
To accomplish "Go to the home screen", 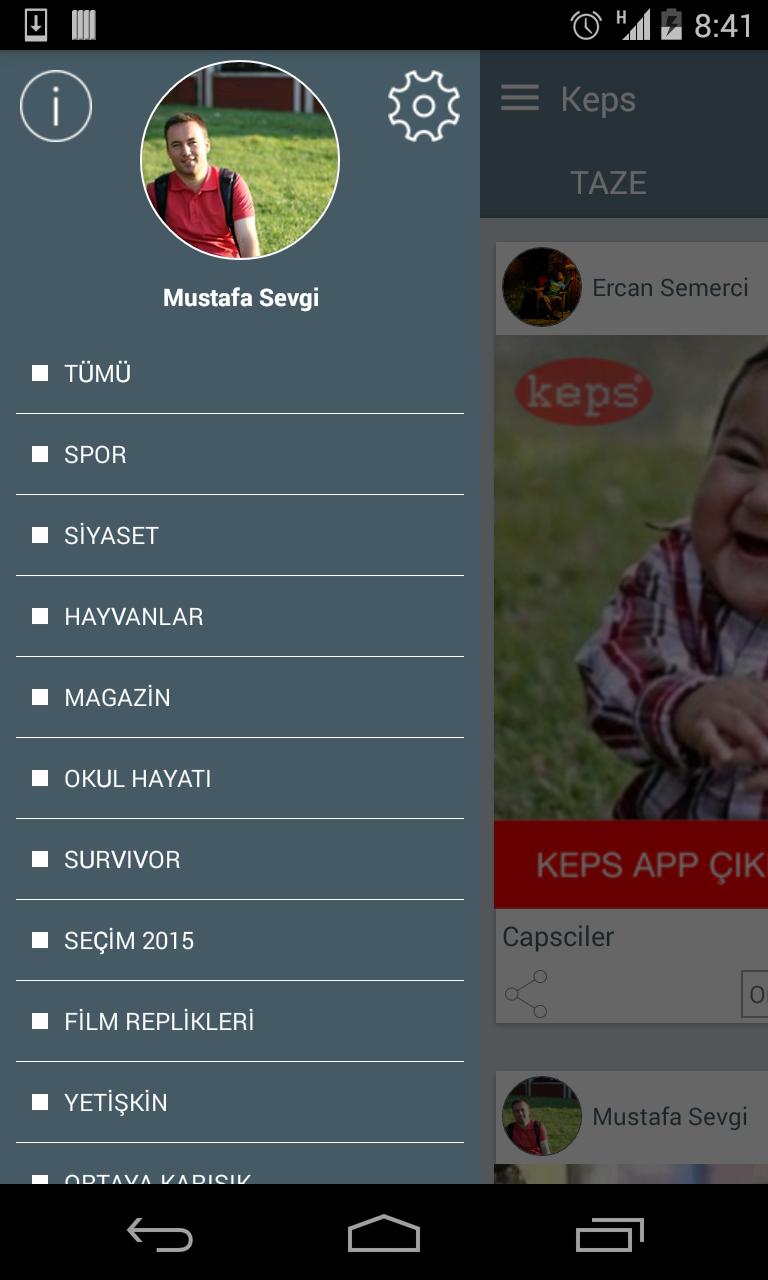I will 384,1234.
